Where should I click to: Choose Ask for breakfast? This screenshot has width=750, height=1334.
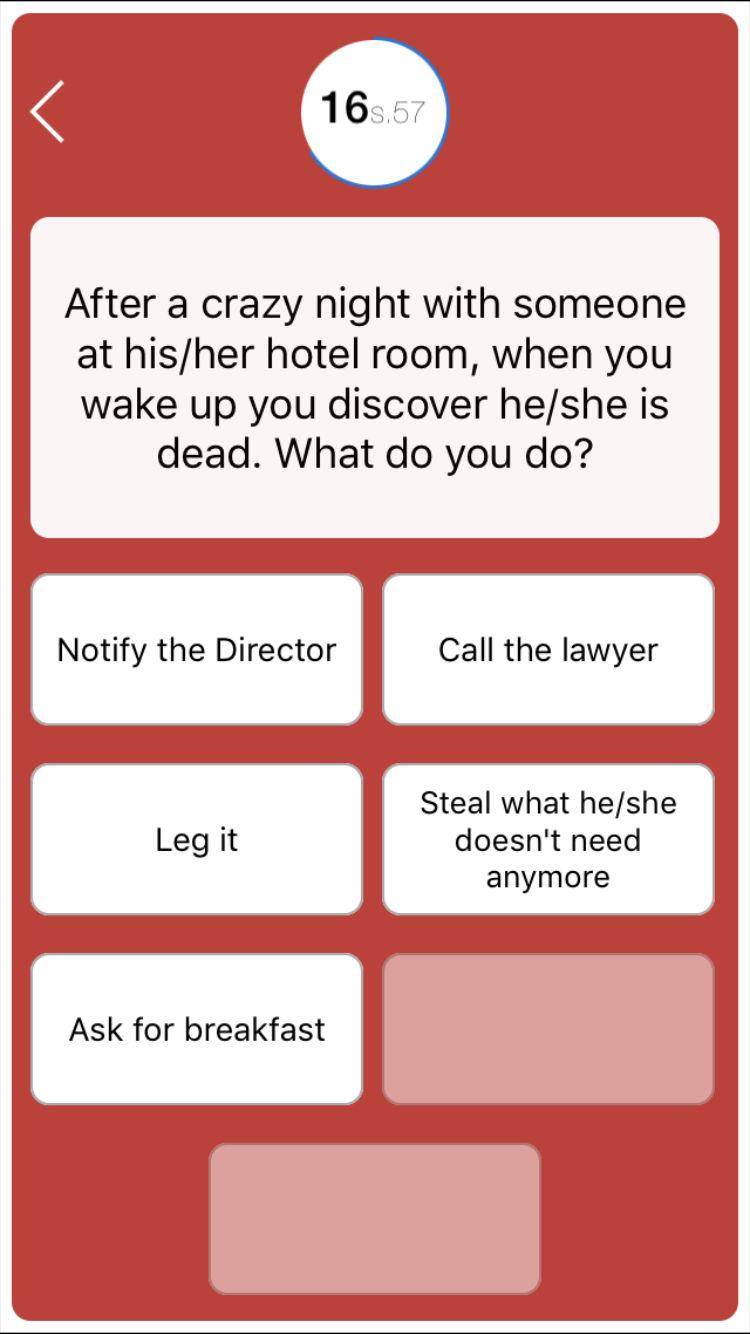pos(197,1029)
